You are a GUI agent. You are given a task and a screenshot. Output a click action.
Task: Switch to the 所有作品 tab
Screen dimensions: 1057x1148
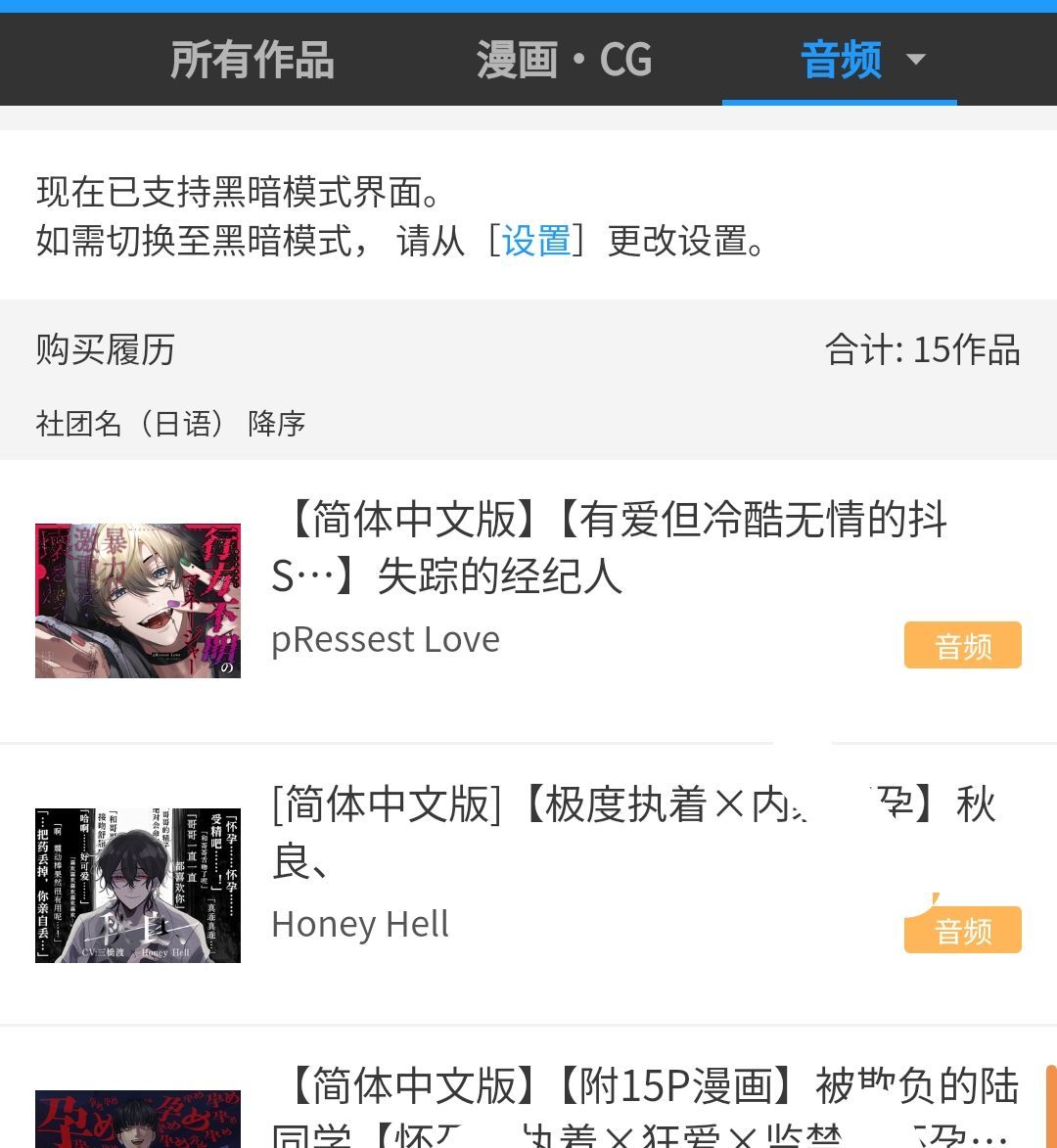[x=252, y=59]
